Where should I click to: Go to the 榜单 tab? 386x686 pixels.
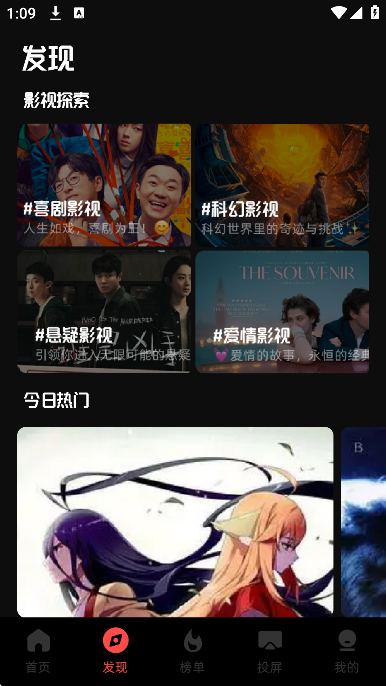point(193,651)
